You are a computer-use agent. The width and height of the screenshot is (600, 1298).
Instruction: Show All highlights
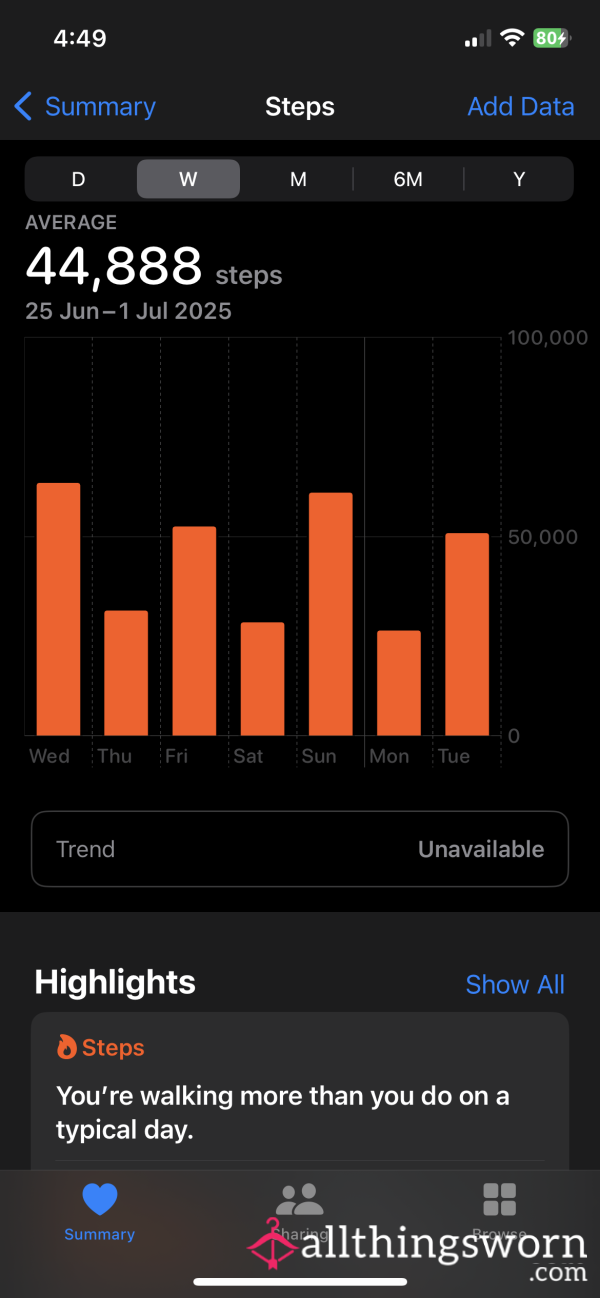click(515, 984)
